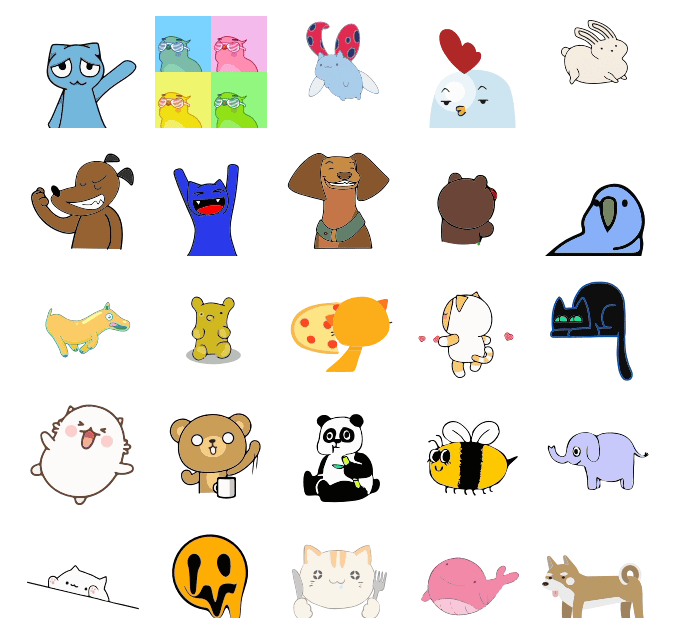
Task: Tap the yellow gummy bear sticker
Action: (x=212, y=328)
